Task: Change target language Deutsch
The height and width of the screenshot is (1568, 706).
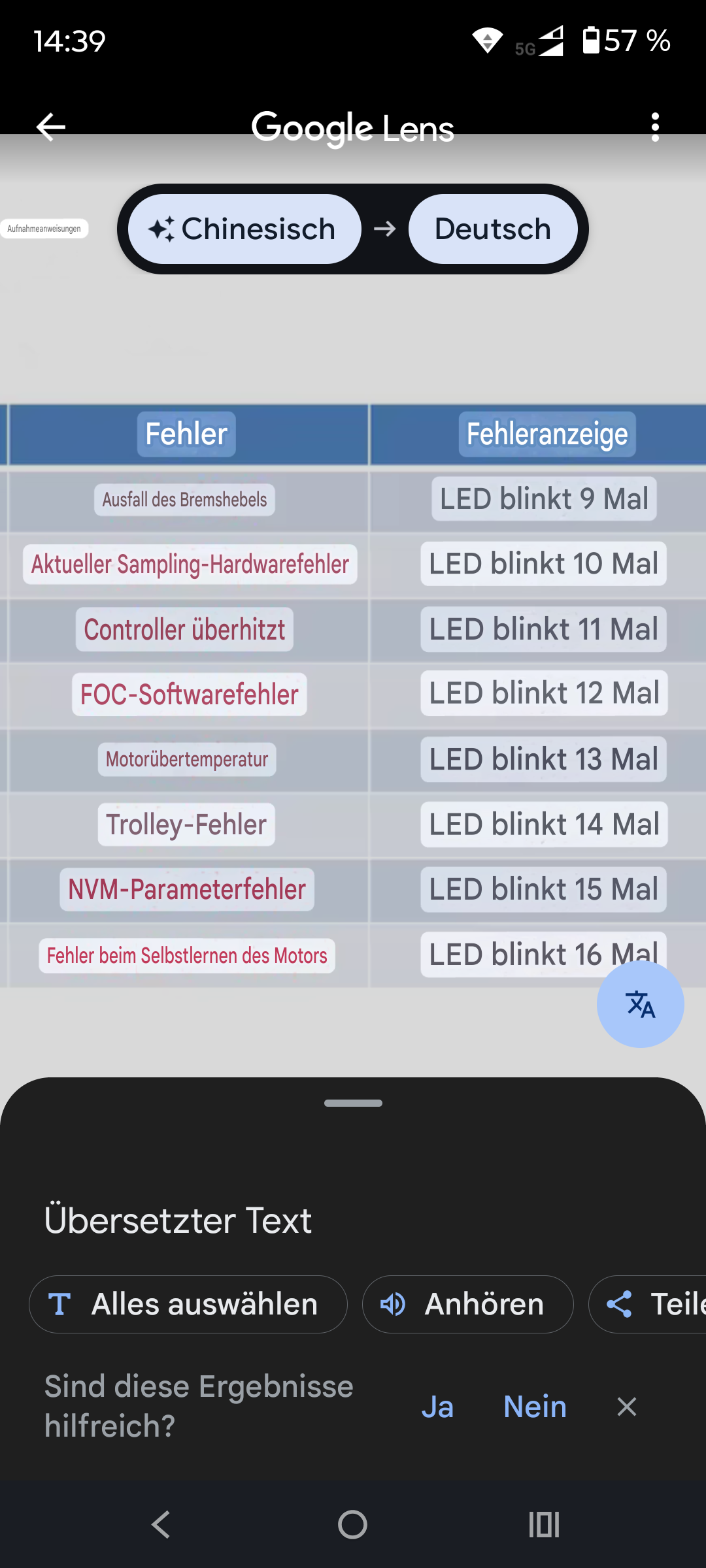Action: (x=493, y=229)
